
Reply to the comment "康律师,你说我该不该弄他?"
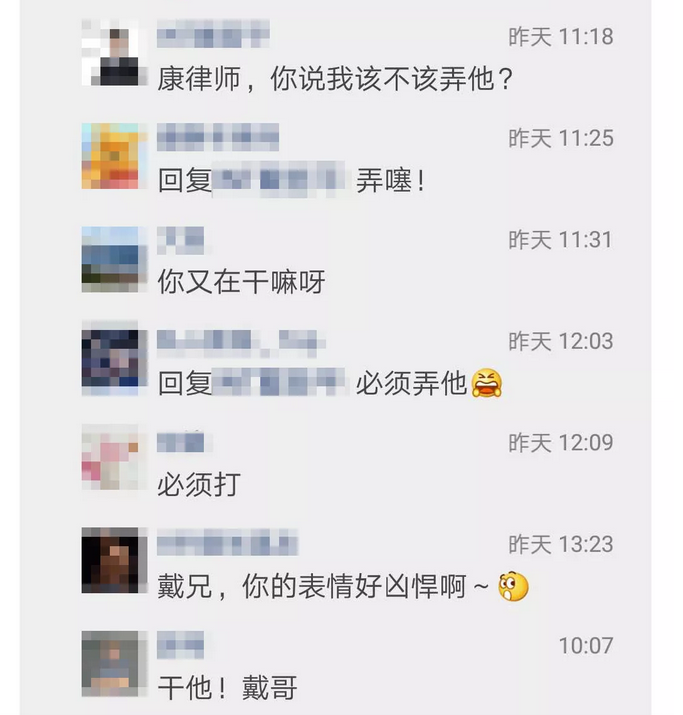(x=336, y=79)
